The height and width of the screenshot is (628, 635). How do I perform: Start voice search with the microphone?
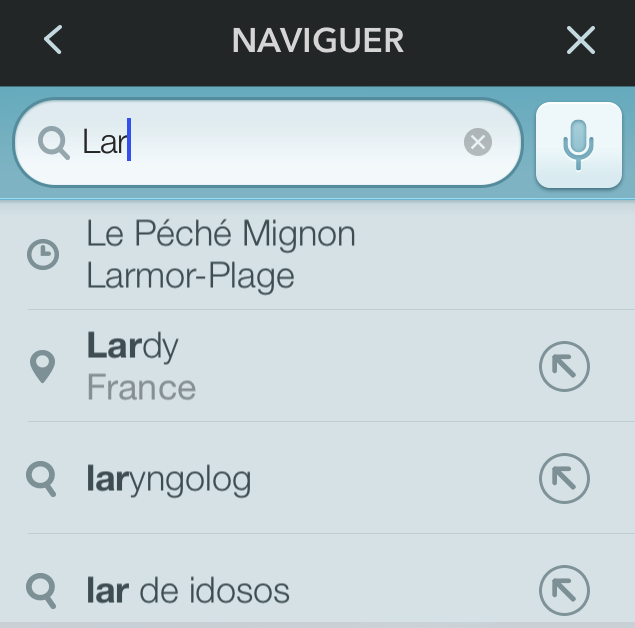[x=578, y=144]
